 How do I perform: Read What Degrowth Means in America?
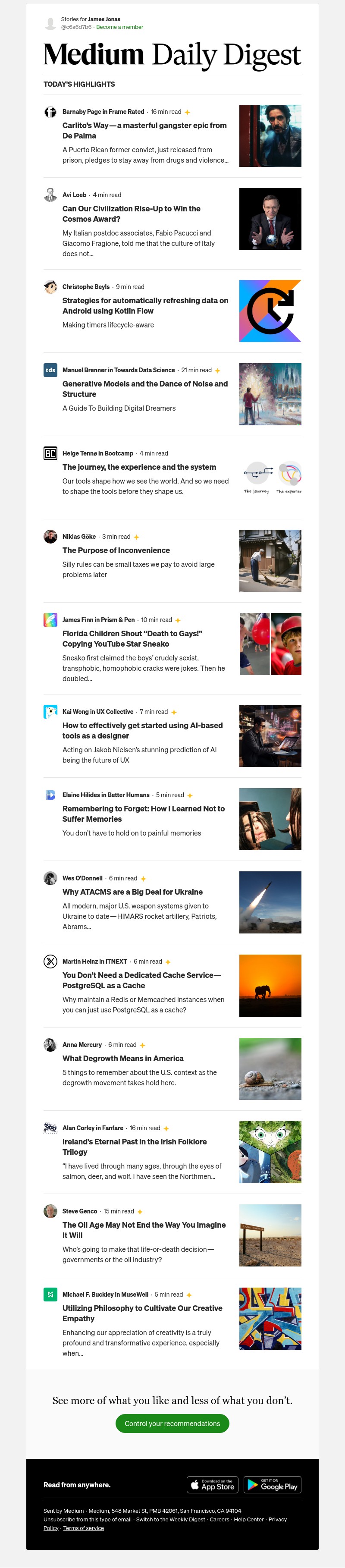(x=123, y=1059)
